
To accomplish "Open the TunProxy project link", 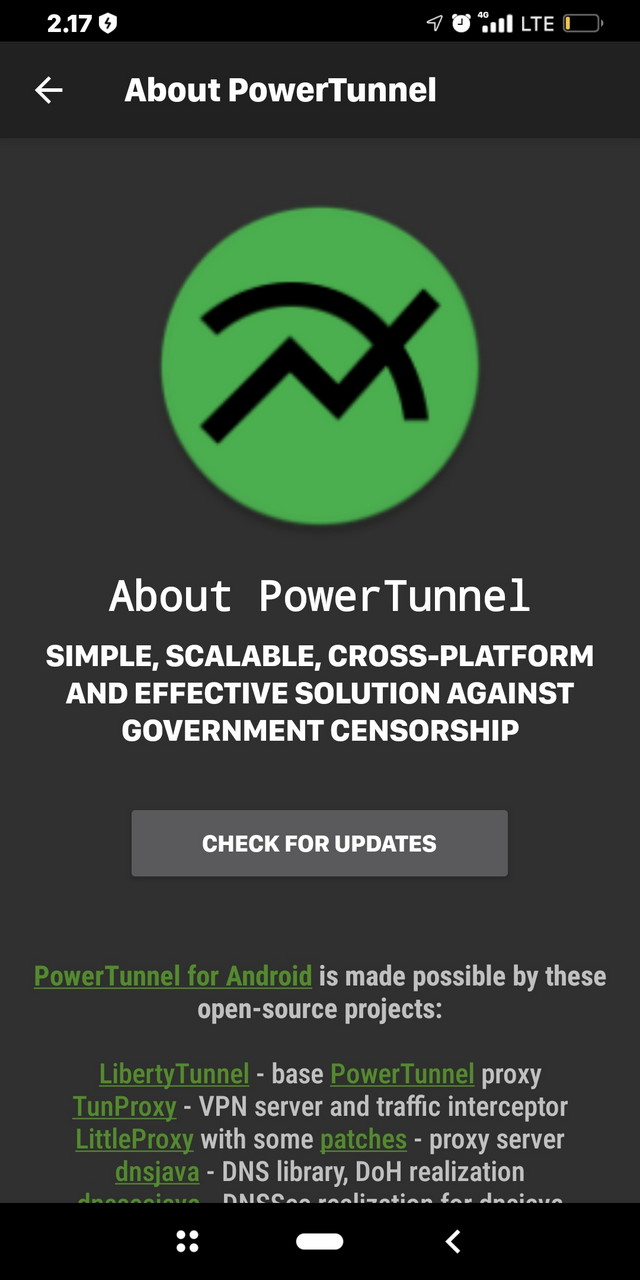I will (124, 1107).
